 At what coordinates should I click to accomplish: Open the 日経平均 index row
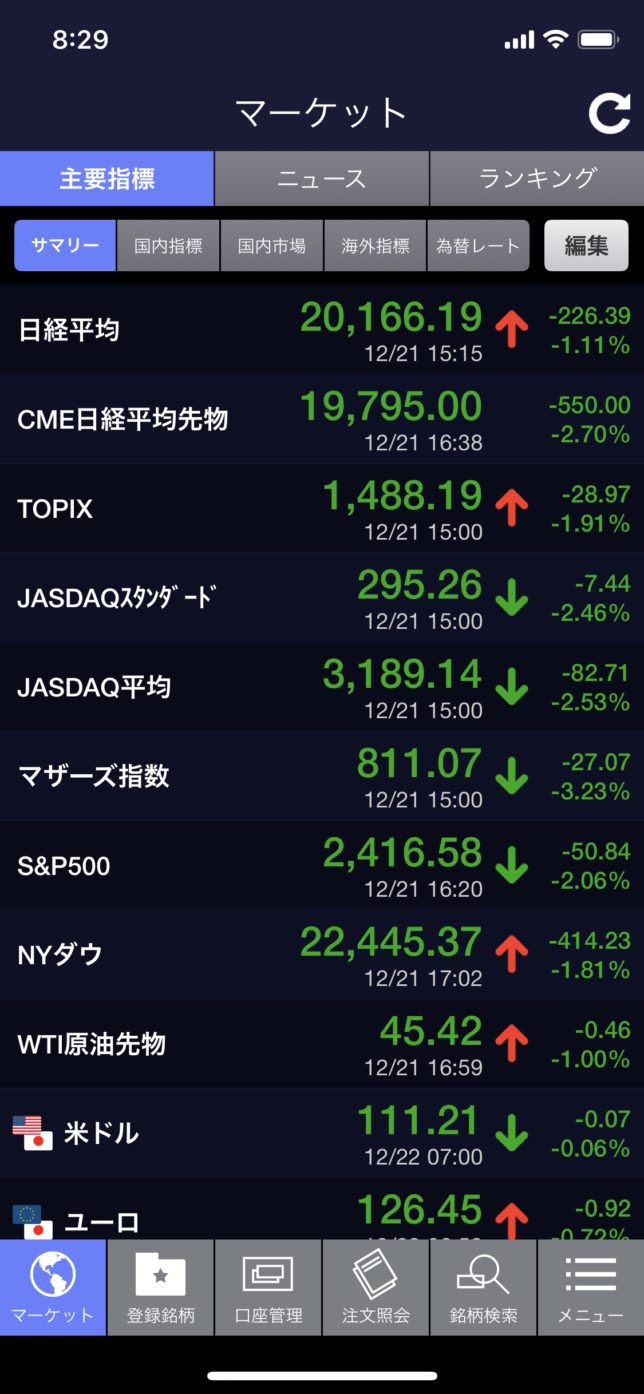pyautogui.click(x=322, y=330)
